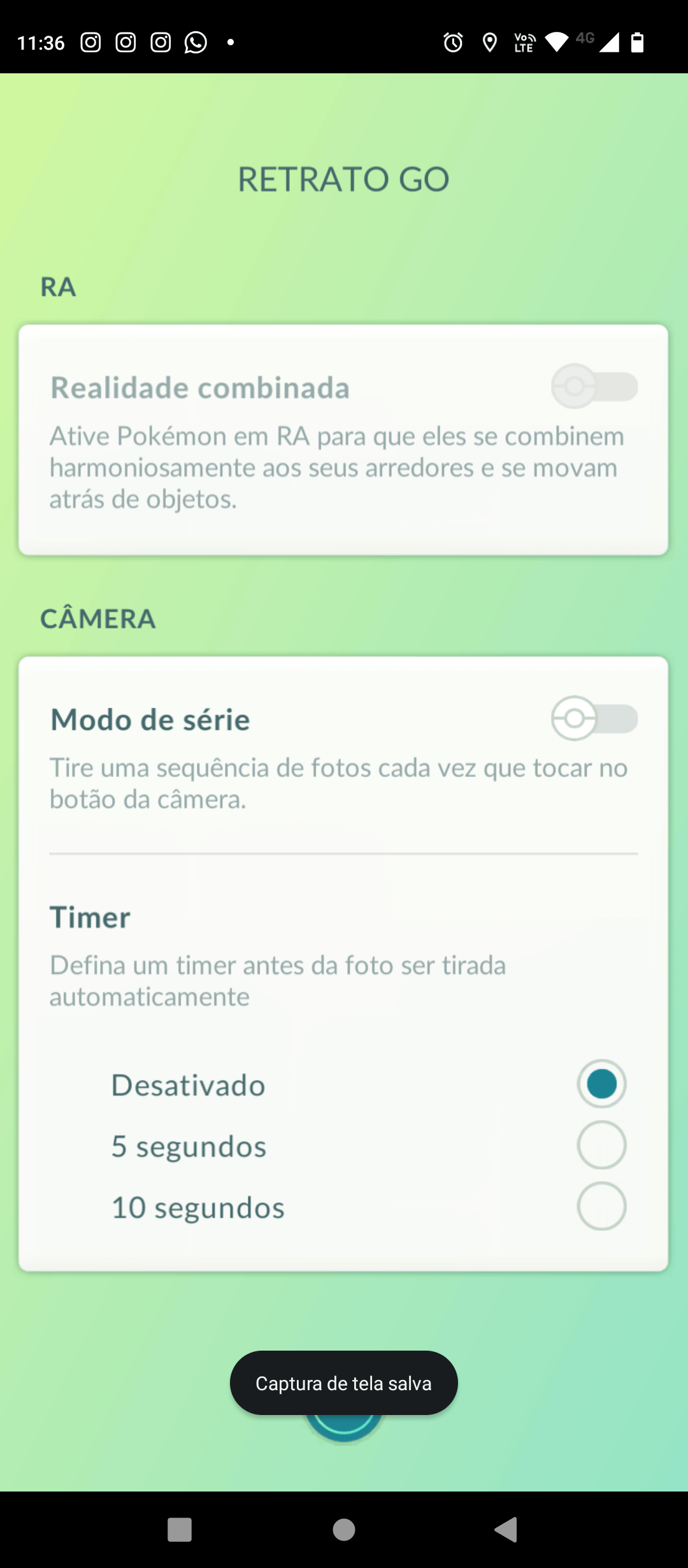Choose the 5 segundos timer

601,1145
